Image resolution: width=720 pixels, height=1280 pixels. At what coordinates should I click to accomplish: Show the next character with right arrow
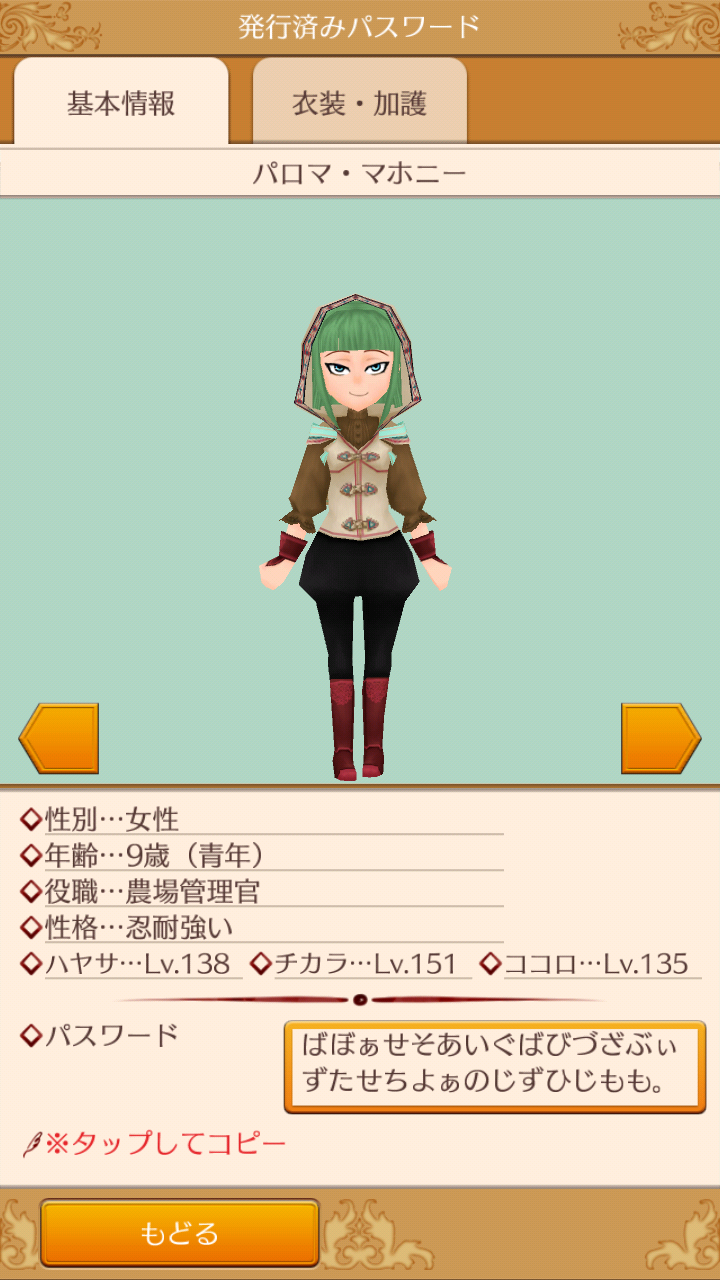660,738
